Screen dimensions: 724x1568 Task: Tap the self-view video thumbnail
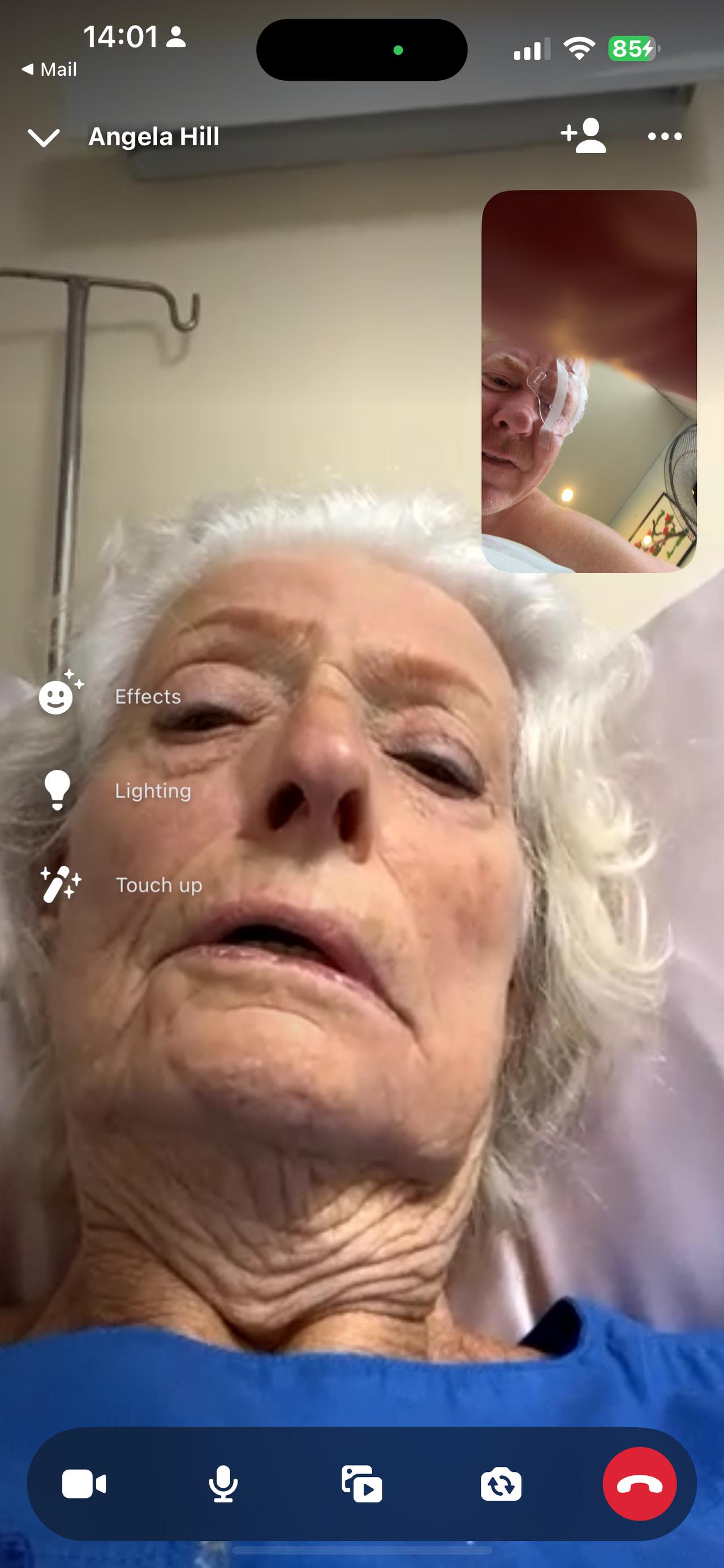(588, 382)
